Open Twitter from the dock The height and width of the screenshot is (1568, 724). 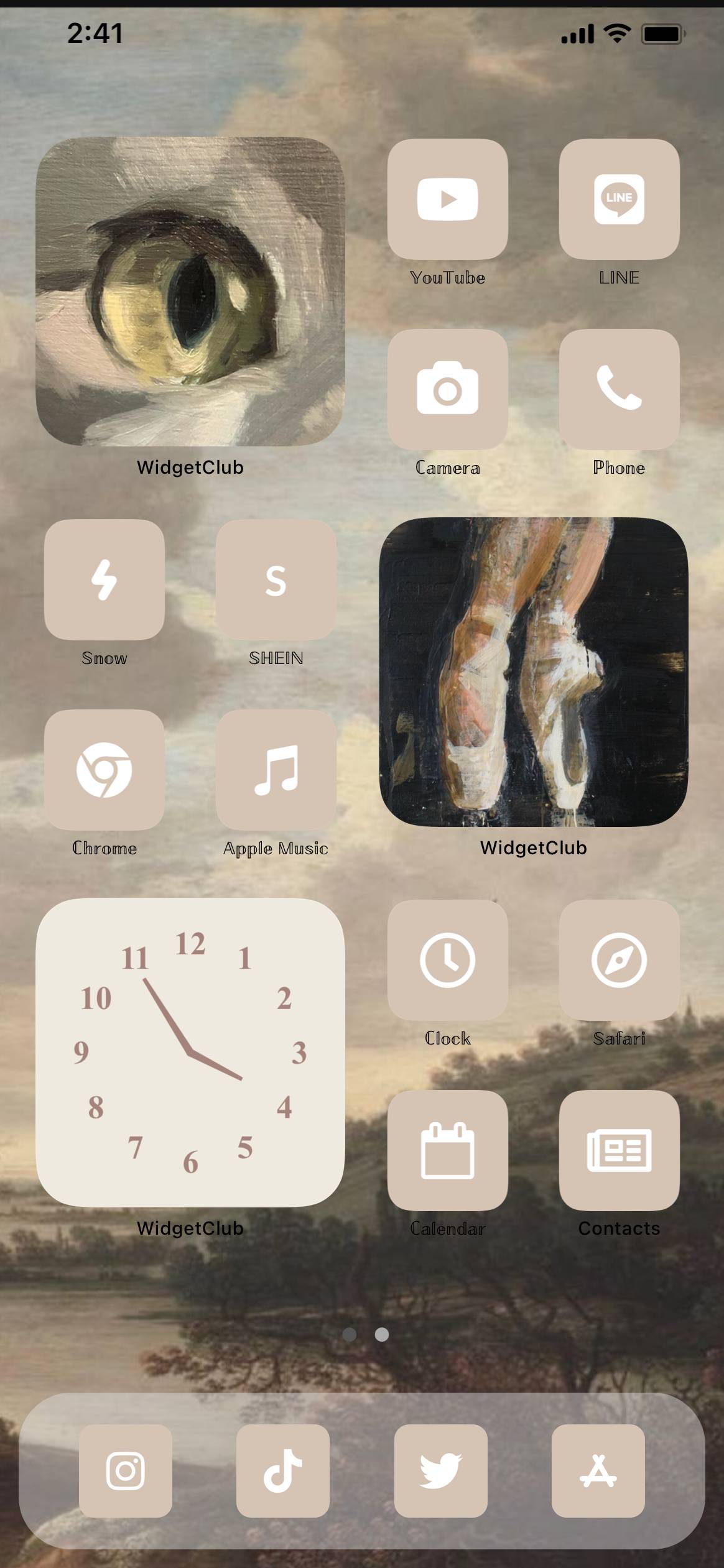[440, 1471]
